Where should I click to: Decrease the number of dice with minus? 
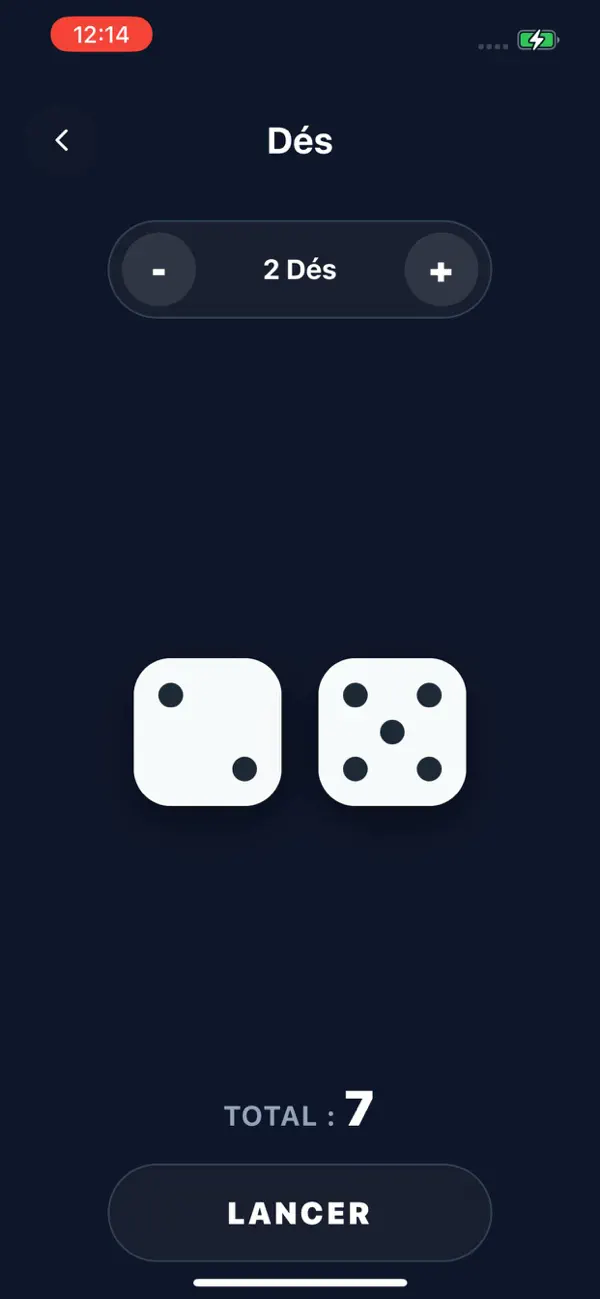pos(159,270)
